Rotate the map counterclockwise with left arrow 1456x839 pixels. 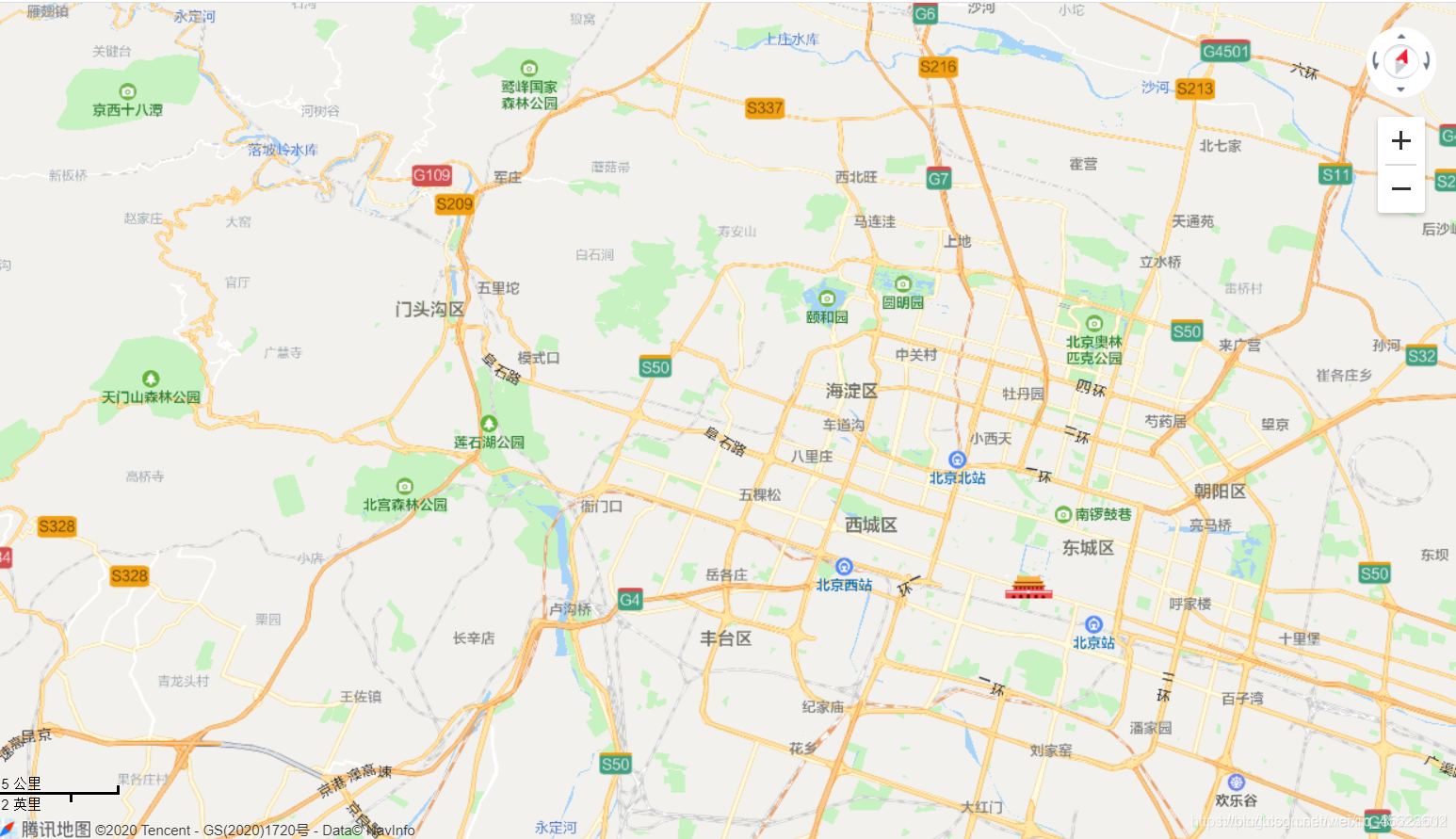1376,62
